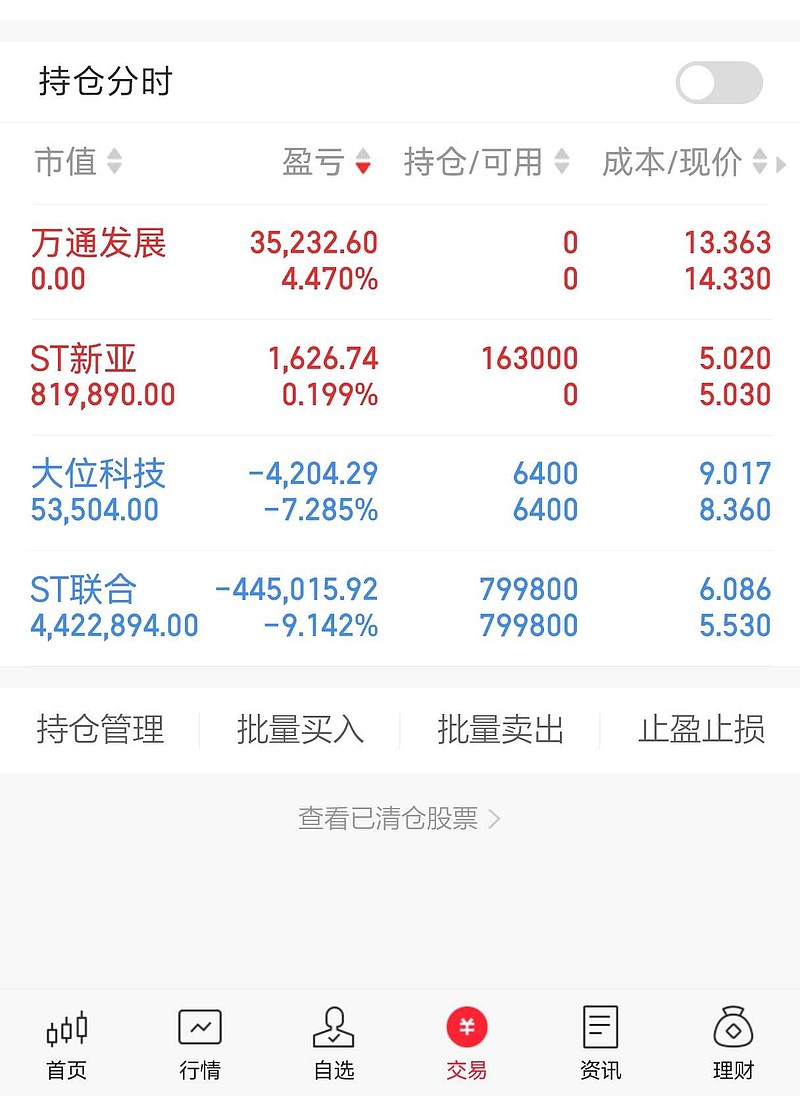The height and width of the screenshot is (1096, 800).
Task: Open 持仓管理
Action: click(100, 730)
